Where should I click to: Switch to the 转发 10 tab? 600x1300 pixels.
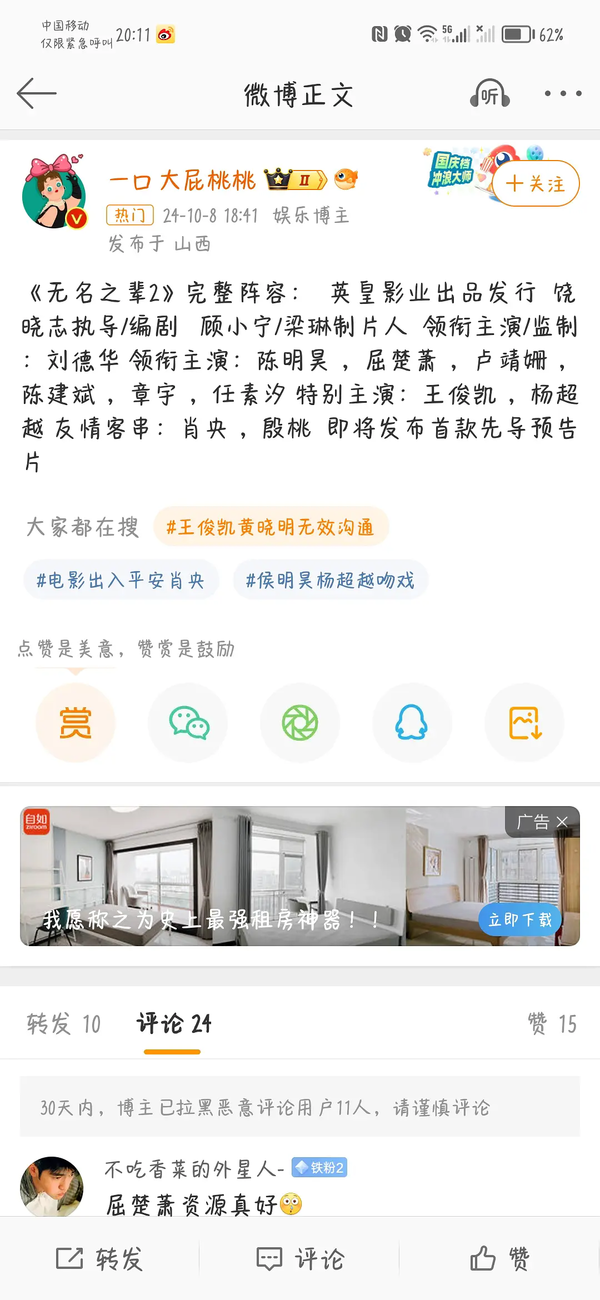64,1023
